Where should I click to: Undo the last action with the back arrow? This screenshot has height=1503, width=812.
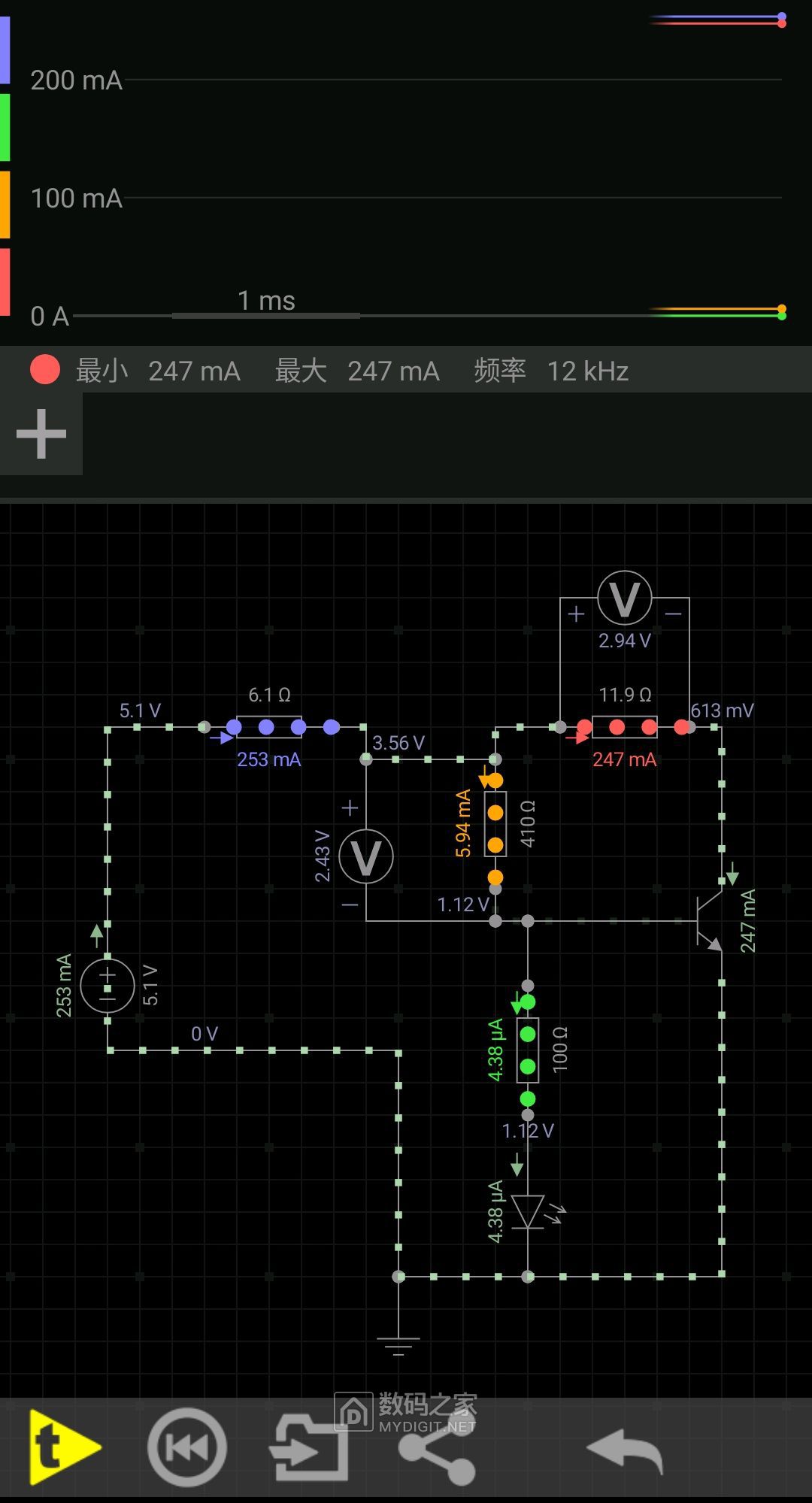tap(626, 1449)
